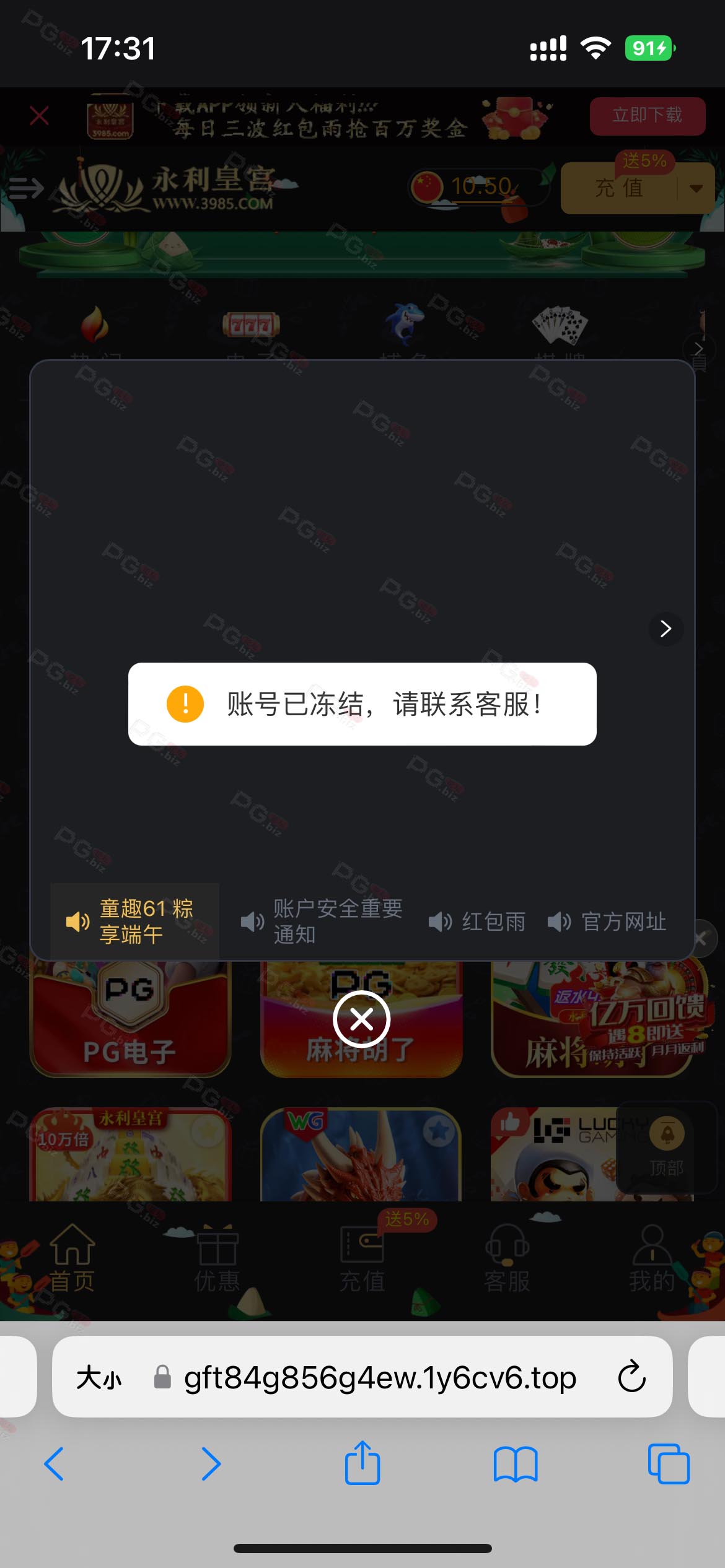Open Safari bookmarks
725x1568 pixels.
[516, 1464]
